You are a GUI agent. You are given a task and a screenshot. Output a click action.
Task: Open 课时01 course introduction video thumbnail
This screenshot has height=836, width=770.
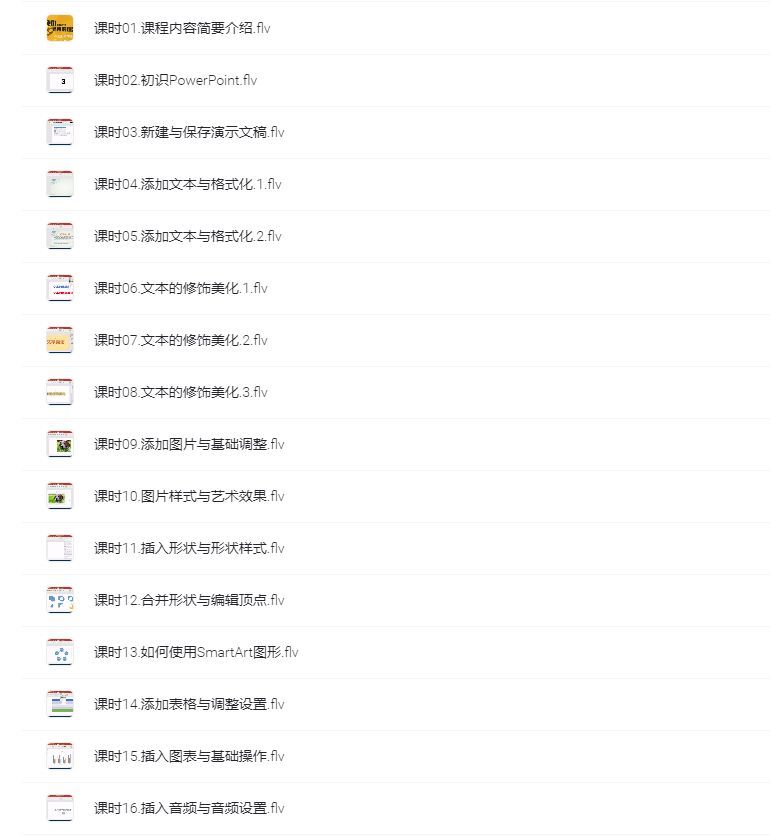pos(60,28)
